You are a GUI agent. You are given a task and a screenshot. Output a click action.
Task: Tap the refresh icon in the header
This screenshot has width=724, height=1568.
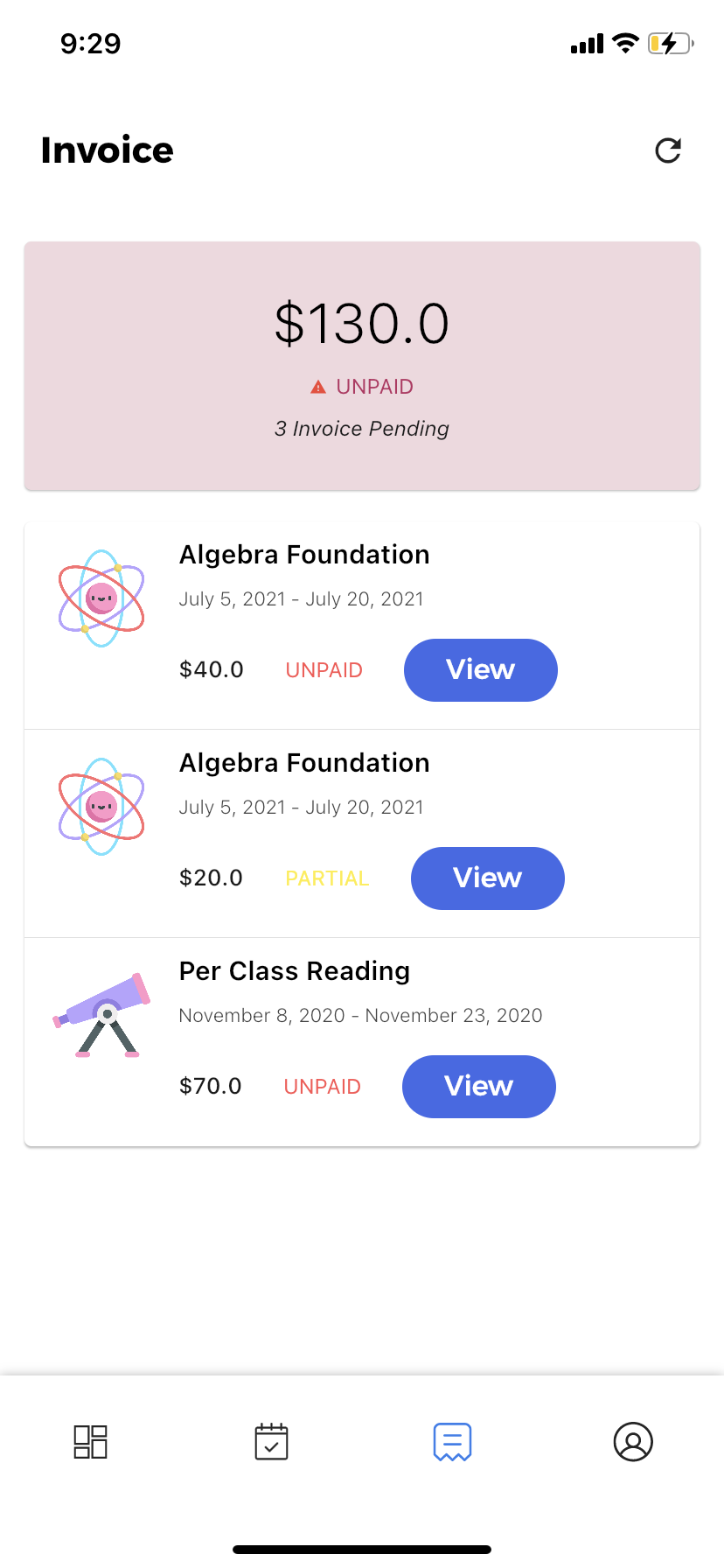[x=668, y=150]
